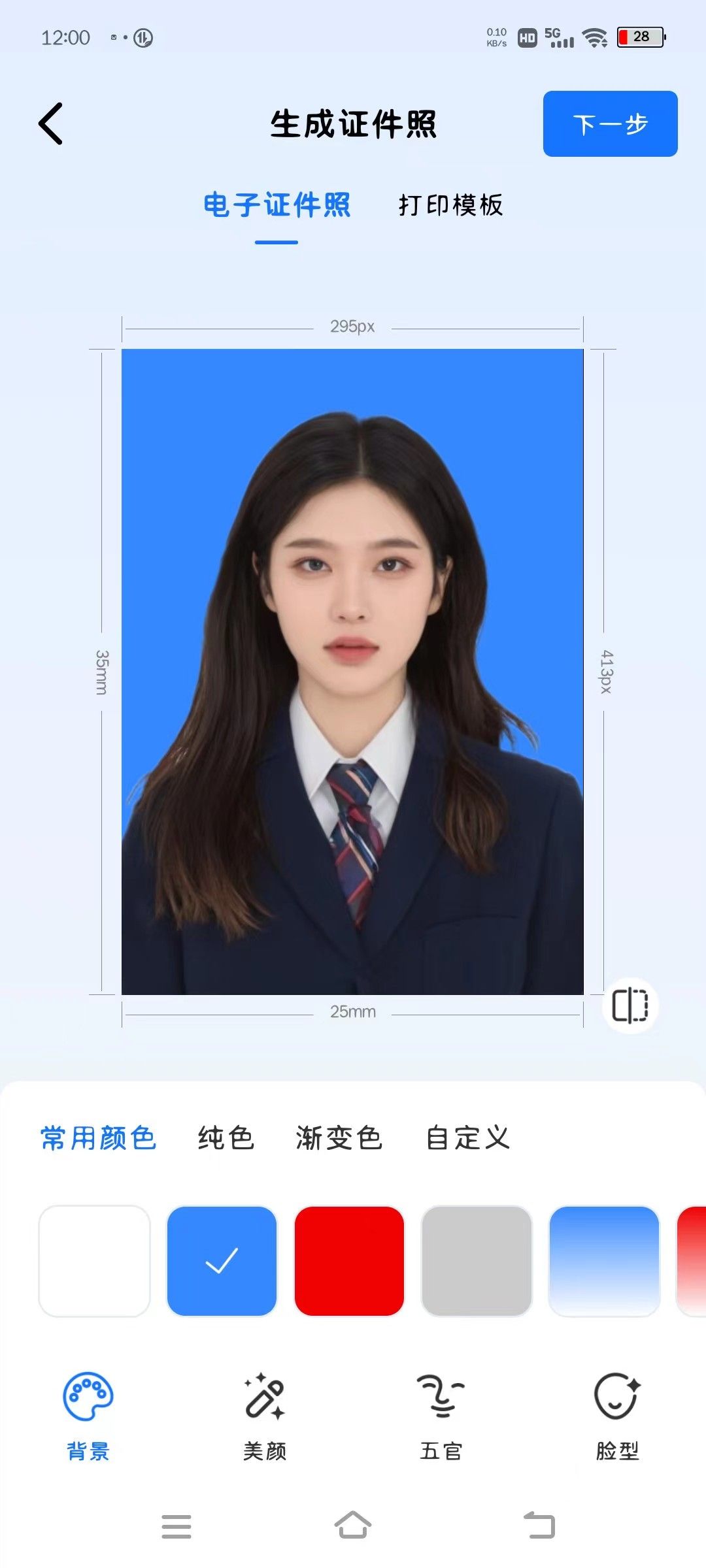Tap the system home button
Screen dimensions: 706x1568
pos(353,1526)
